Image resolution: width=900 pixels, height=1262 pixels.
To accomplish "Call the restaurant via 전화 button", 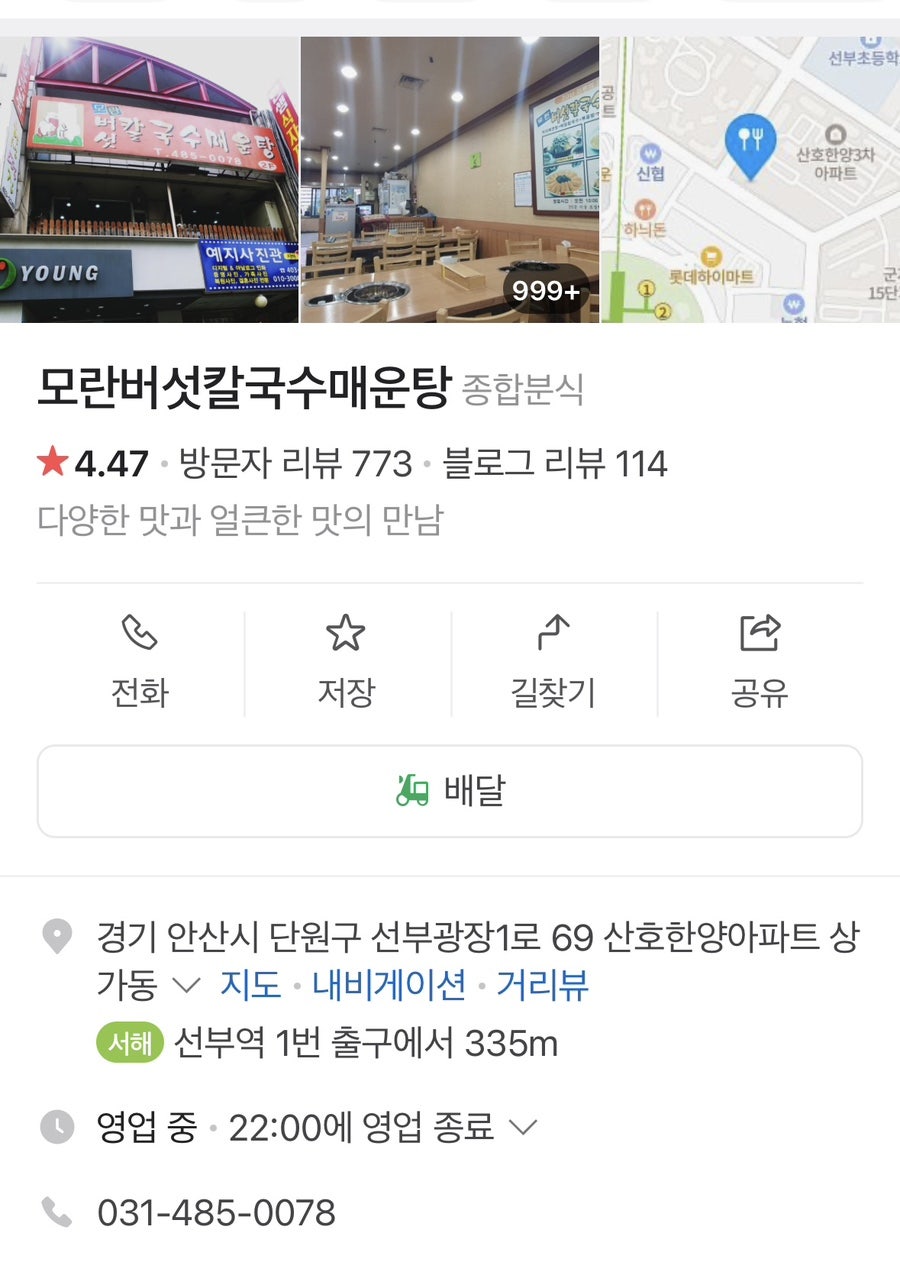I will [x=141, y=662].
